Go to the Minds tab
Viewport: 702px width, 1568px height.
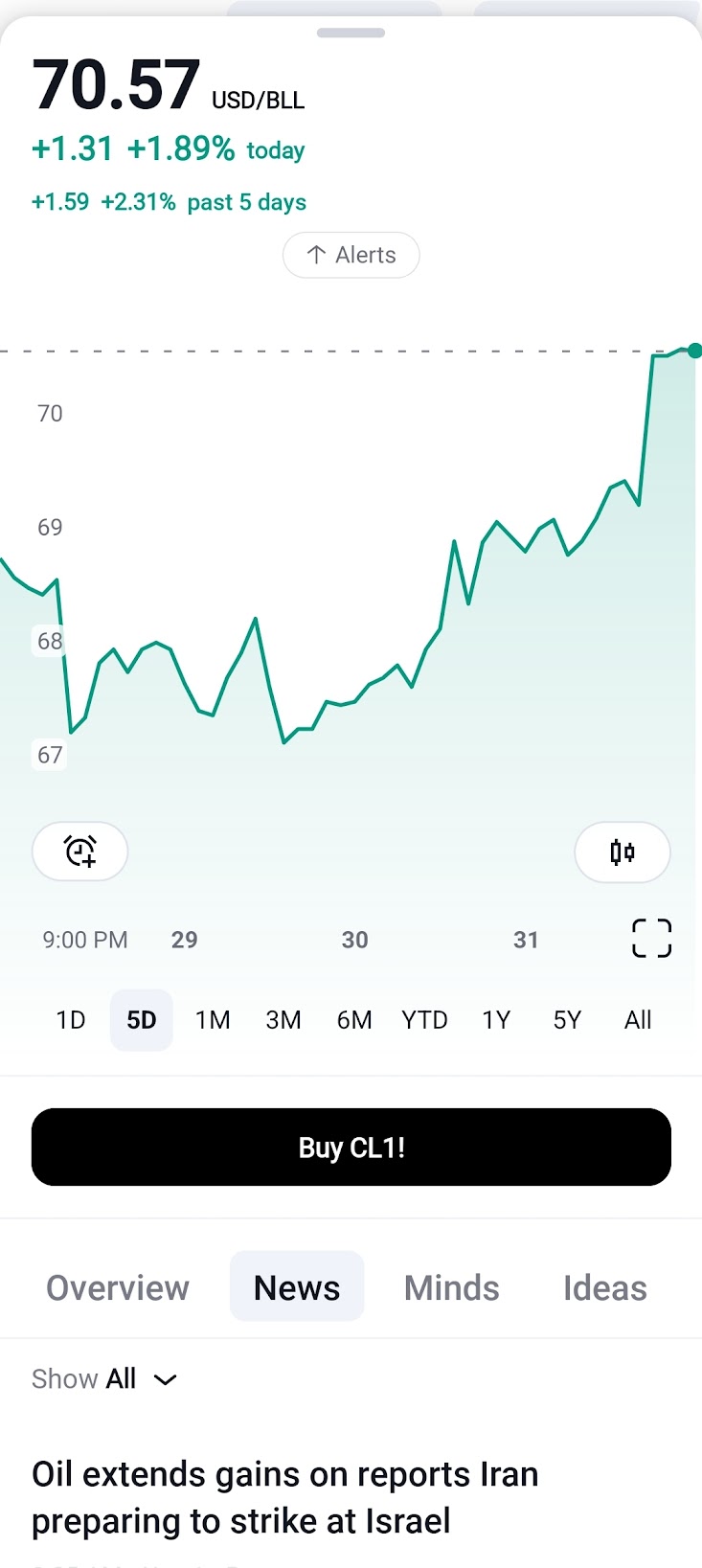pos(452,1288)
